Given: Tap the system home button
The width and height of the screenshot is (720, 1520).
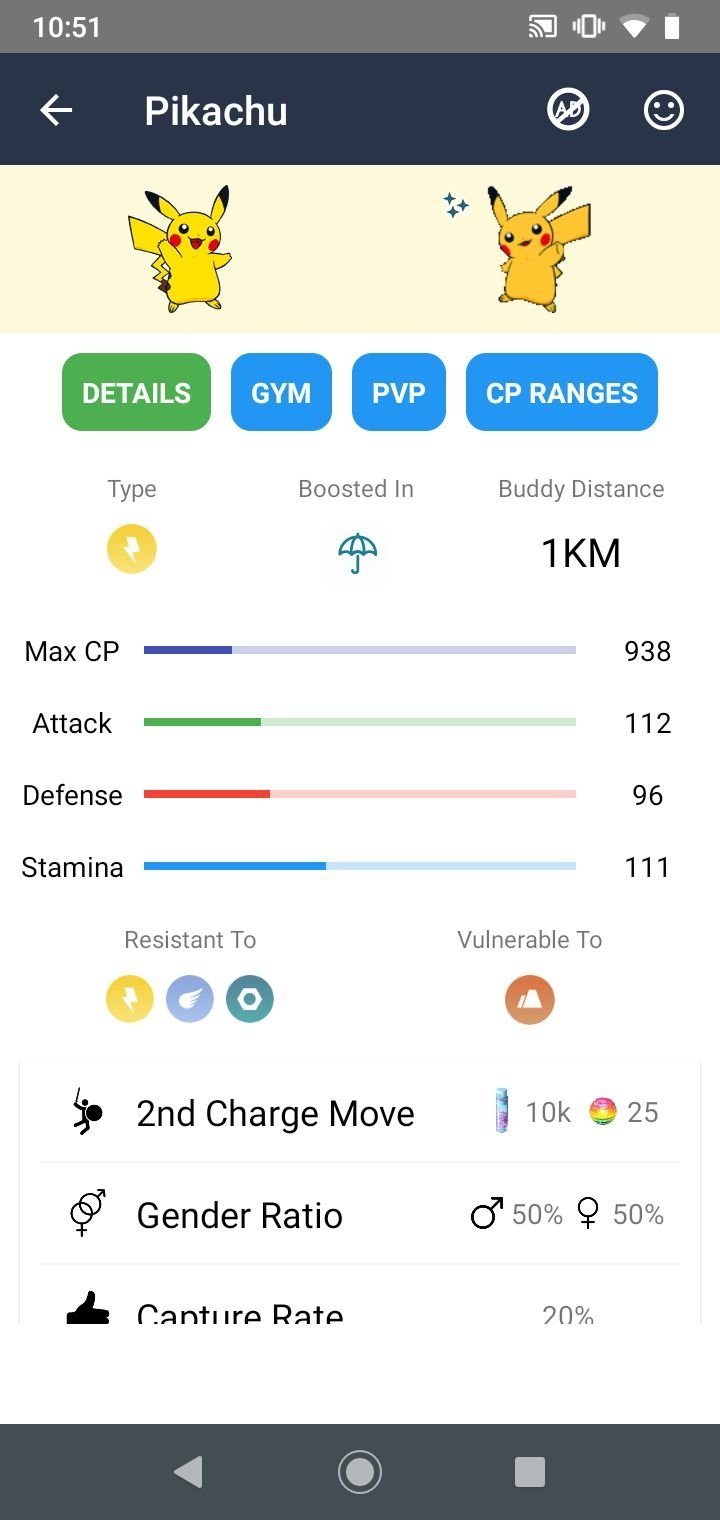Looking at the screenshot, I should pyautogui.click(x=360, y=1471).
